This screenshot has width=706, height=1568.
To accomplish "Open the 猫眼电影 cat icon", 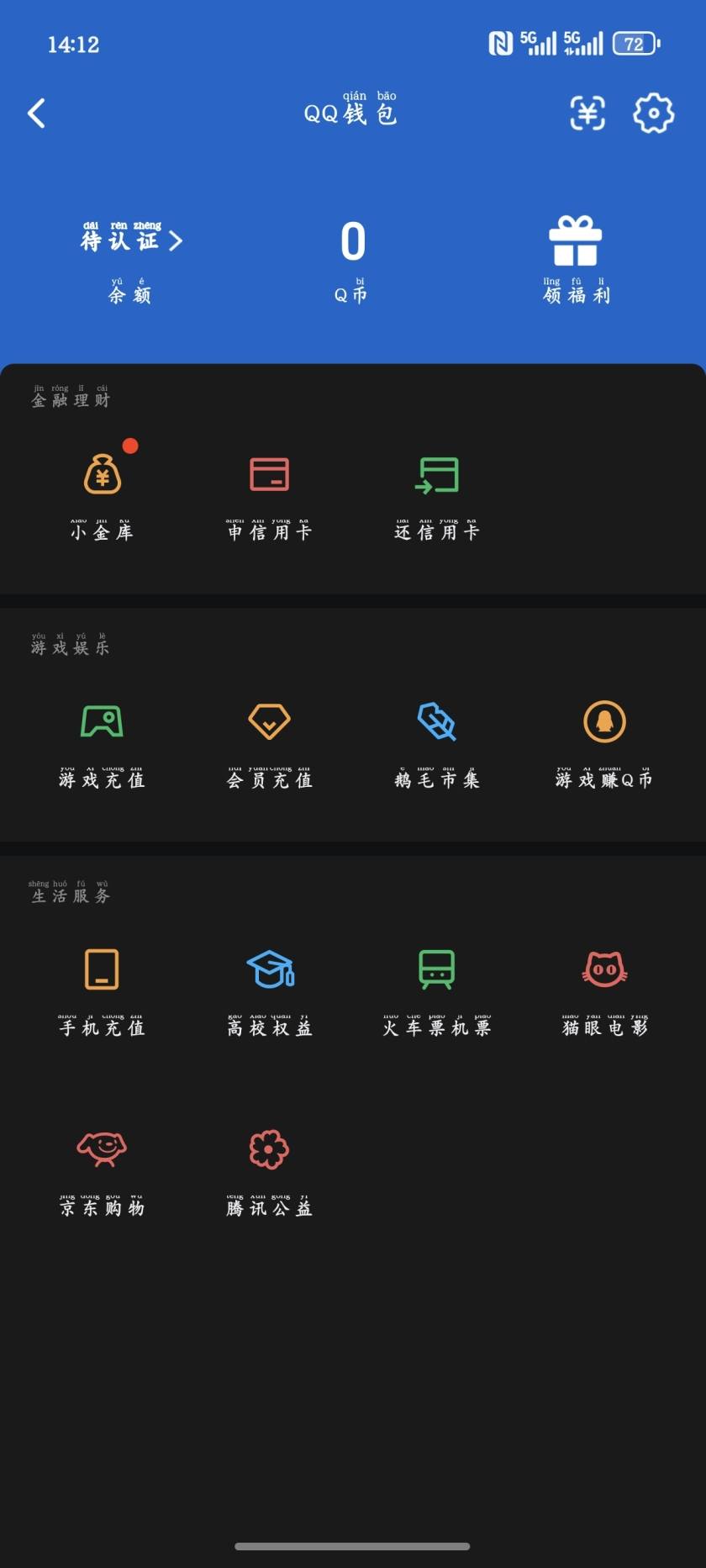I will [603, 969].
